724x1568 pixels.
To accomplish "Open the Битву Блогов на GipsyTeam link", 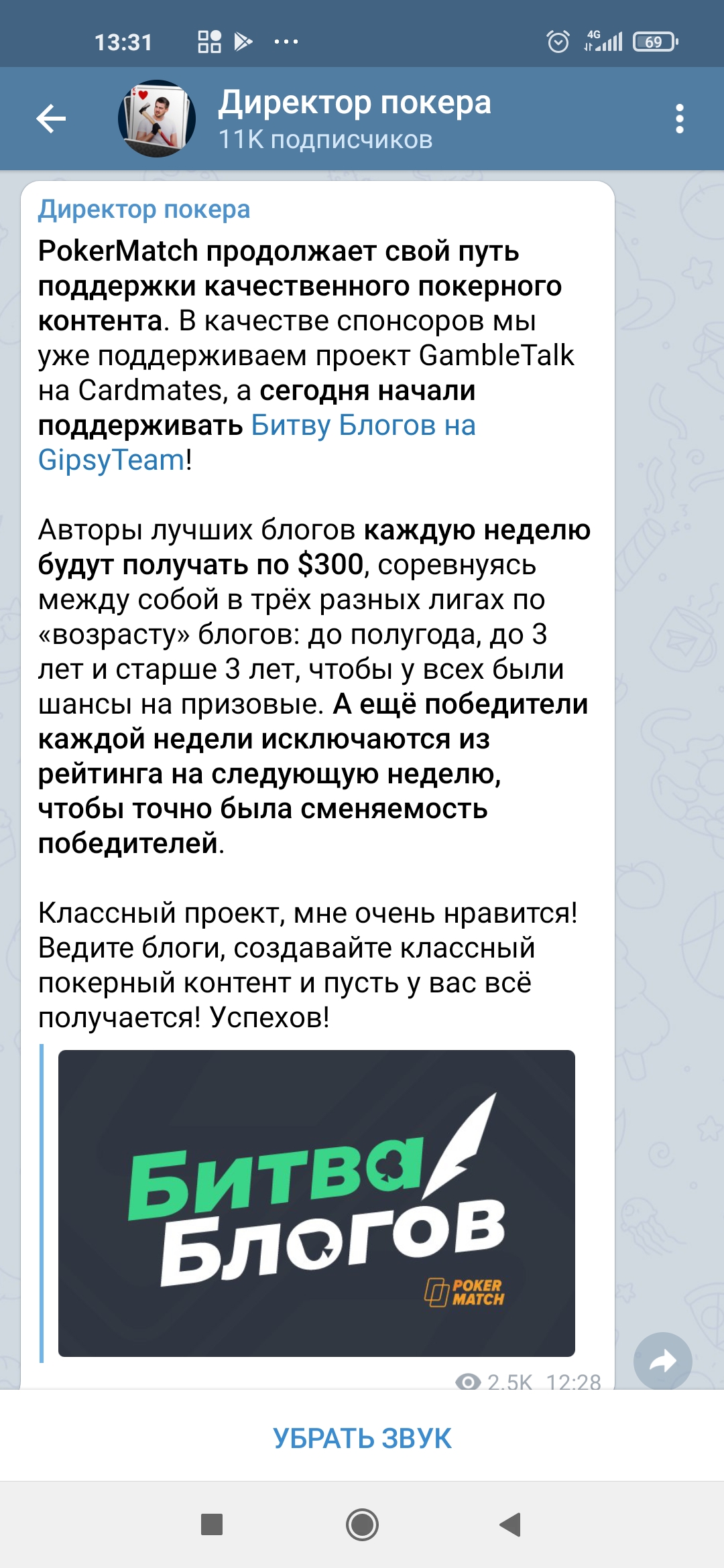I will click(257, 442).
